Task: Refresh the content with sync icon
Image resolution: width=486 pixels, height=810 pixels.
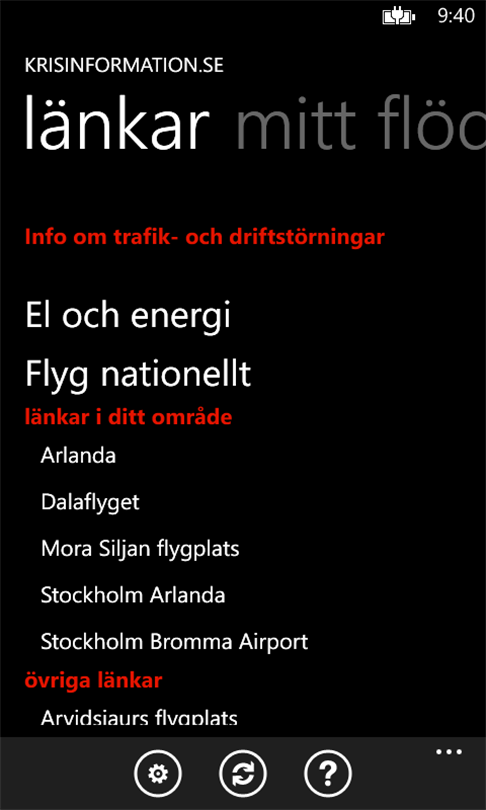Action: click(x=243, y=774)
